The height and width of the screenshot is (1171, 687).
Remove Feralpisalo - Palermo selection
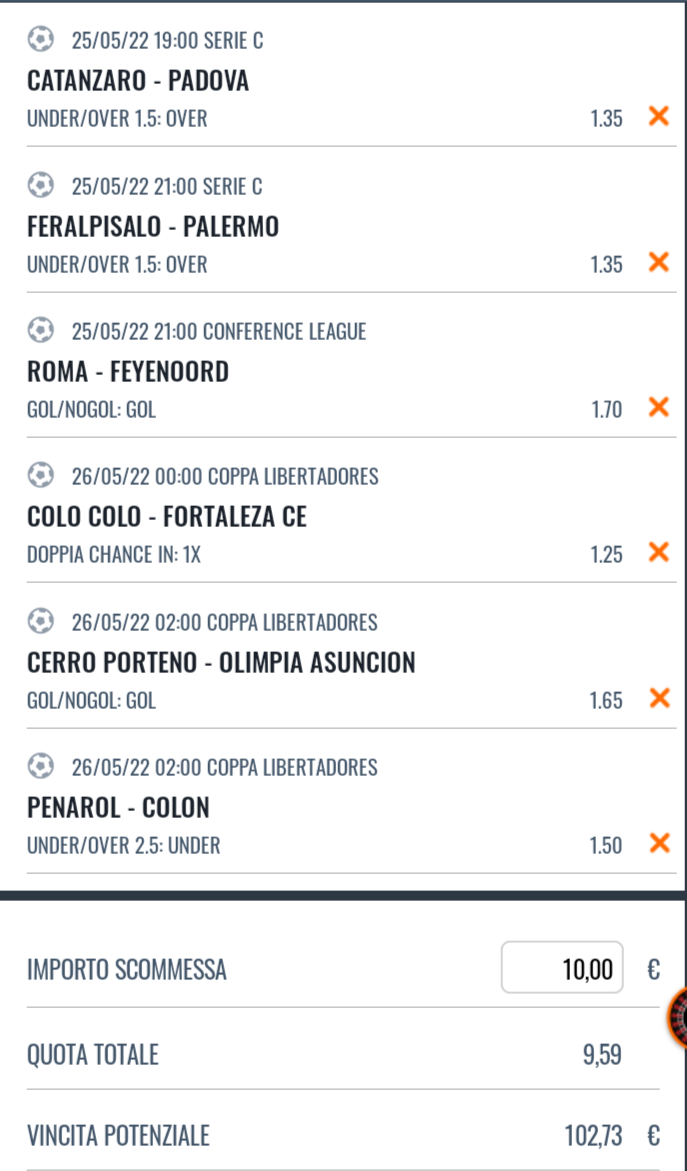click(658, 263)
